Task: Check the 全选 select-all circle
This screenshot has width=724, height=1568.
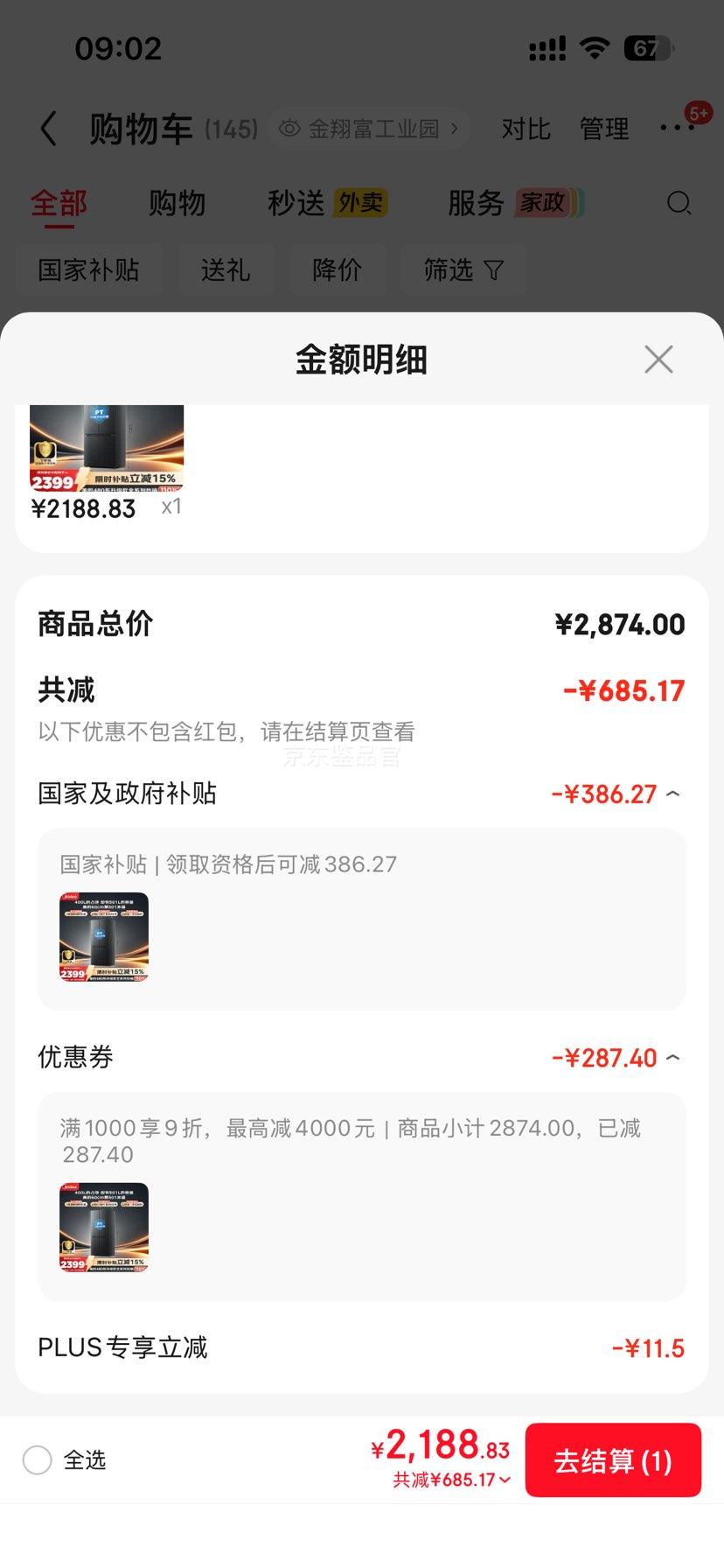Action: pos(37,1459)
